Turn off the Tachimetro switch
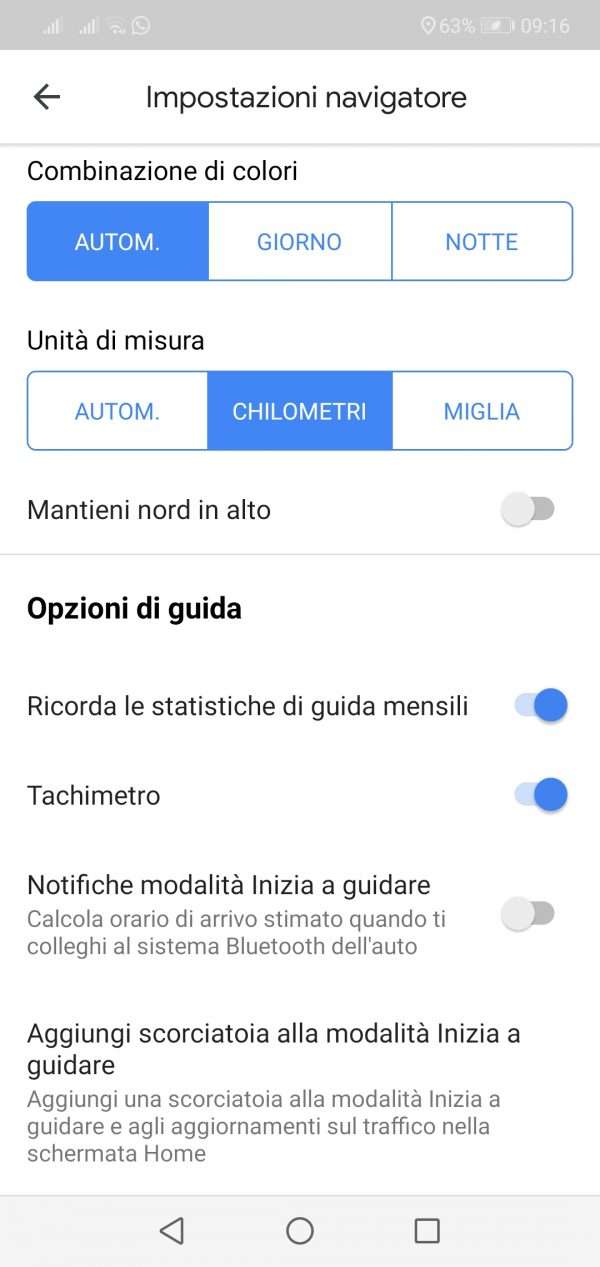 click(x=541, y=795)
